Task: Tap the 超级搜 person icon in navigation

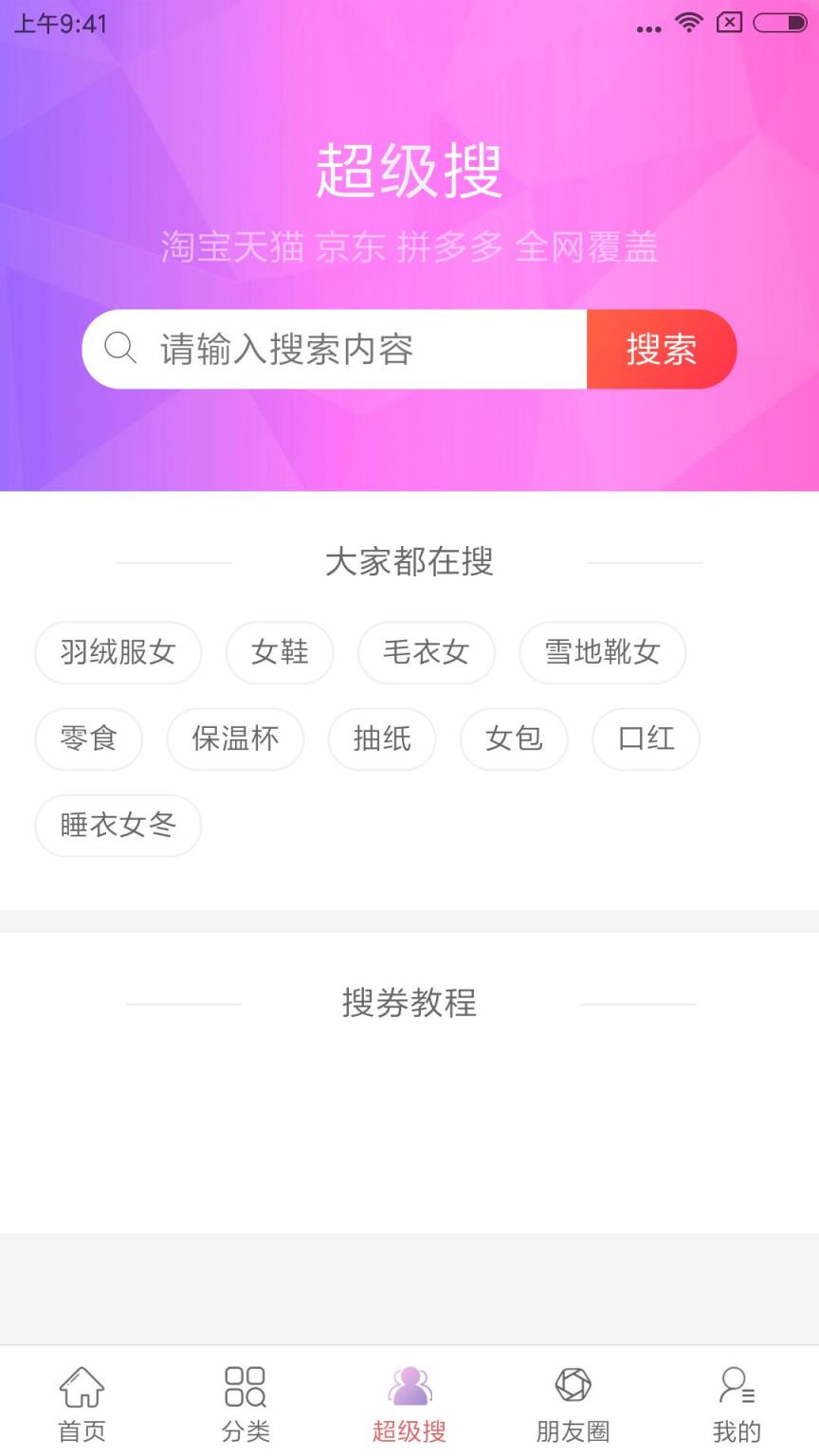Action: [409, 1387]
